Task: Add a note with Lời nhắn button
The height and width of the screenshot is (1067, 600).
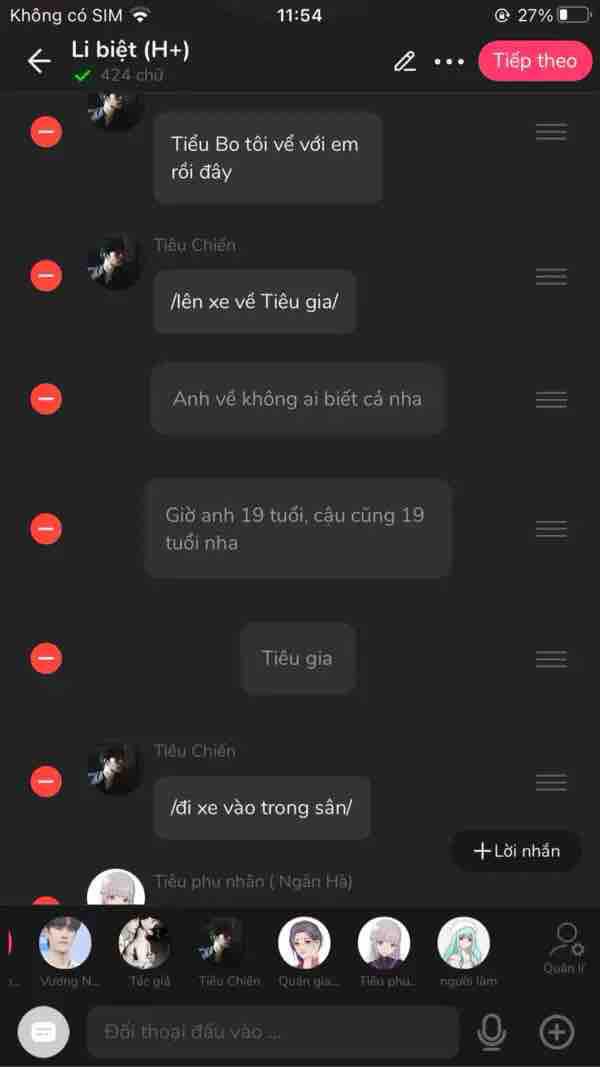Action: [x=516, y=851]
